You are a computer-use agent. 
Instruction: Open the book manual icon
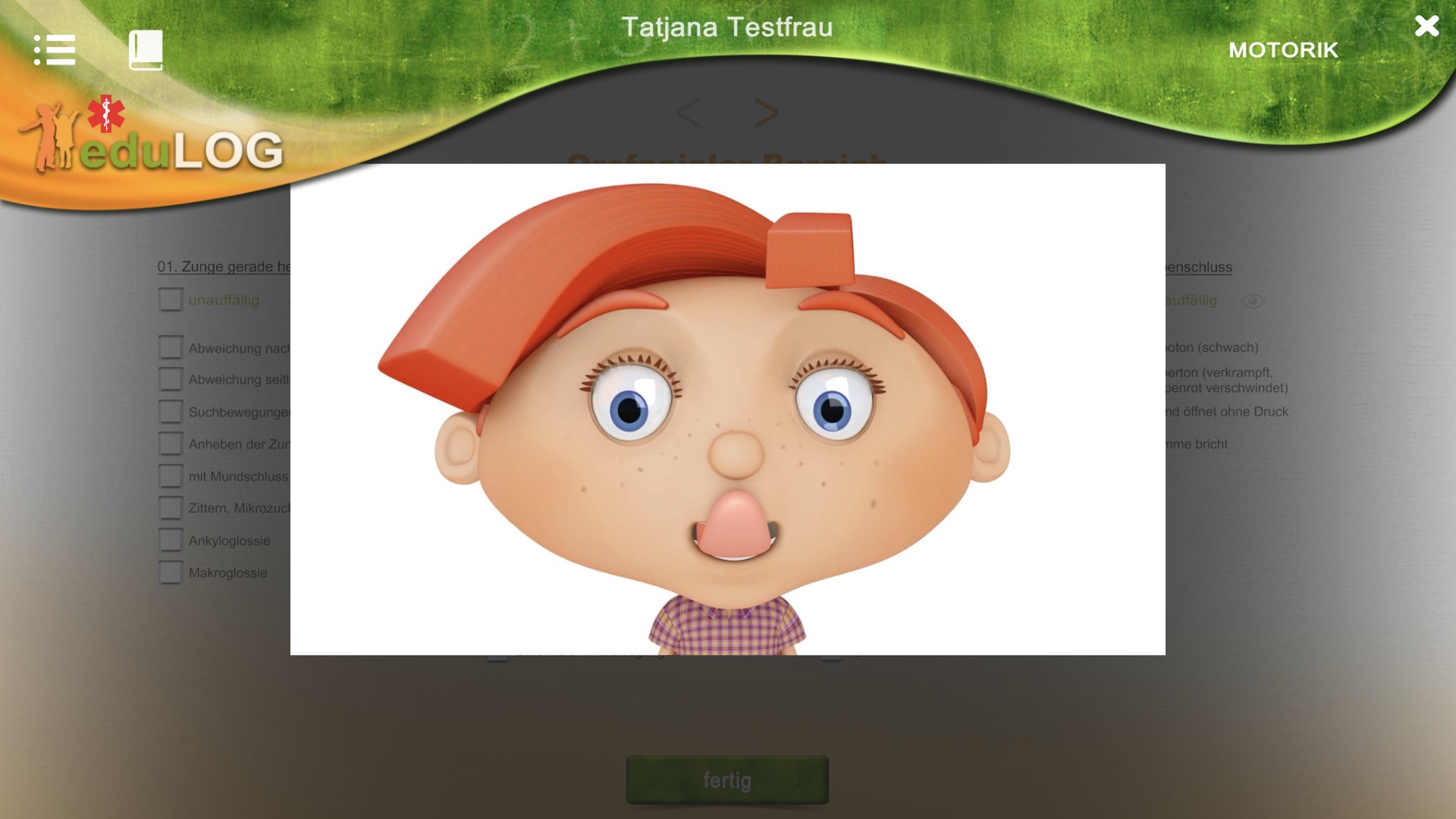pos(146,50)
